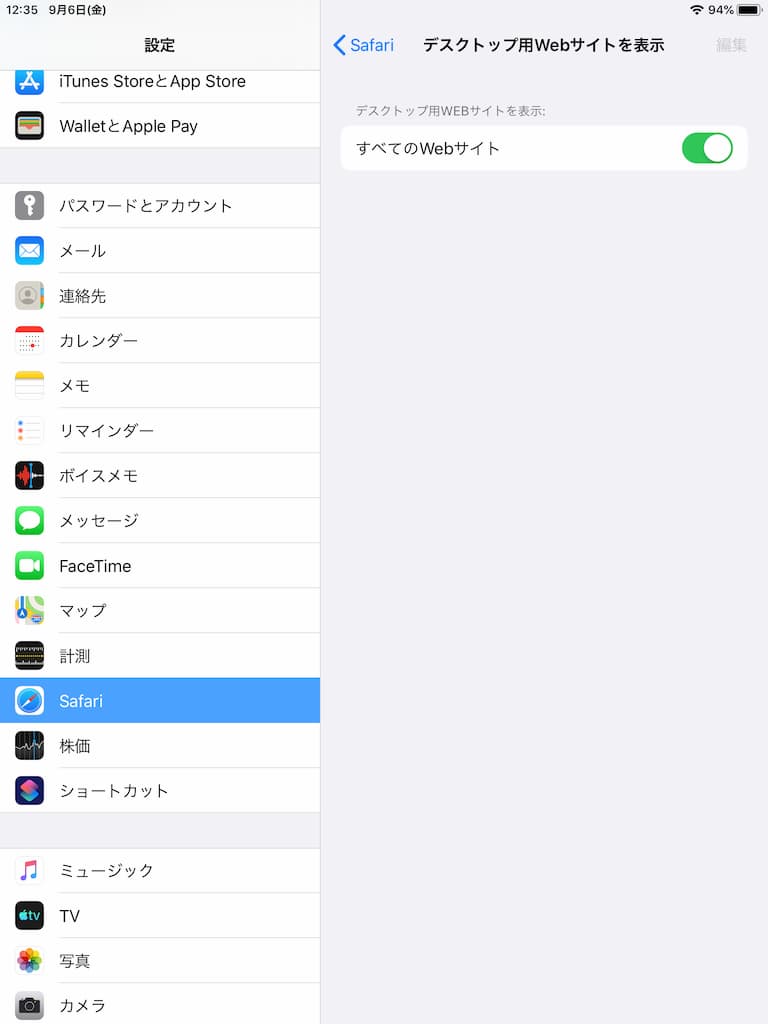The image size is (768, 1024).
Task: Open 写真 settings
Action: (x=160, y=961)
